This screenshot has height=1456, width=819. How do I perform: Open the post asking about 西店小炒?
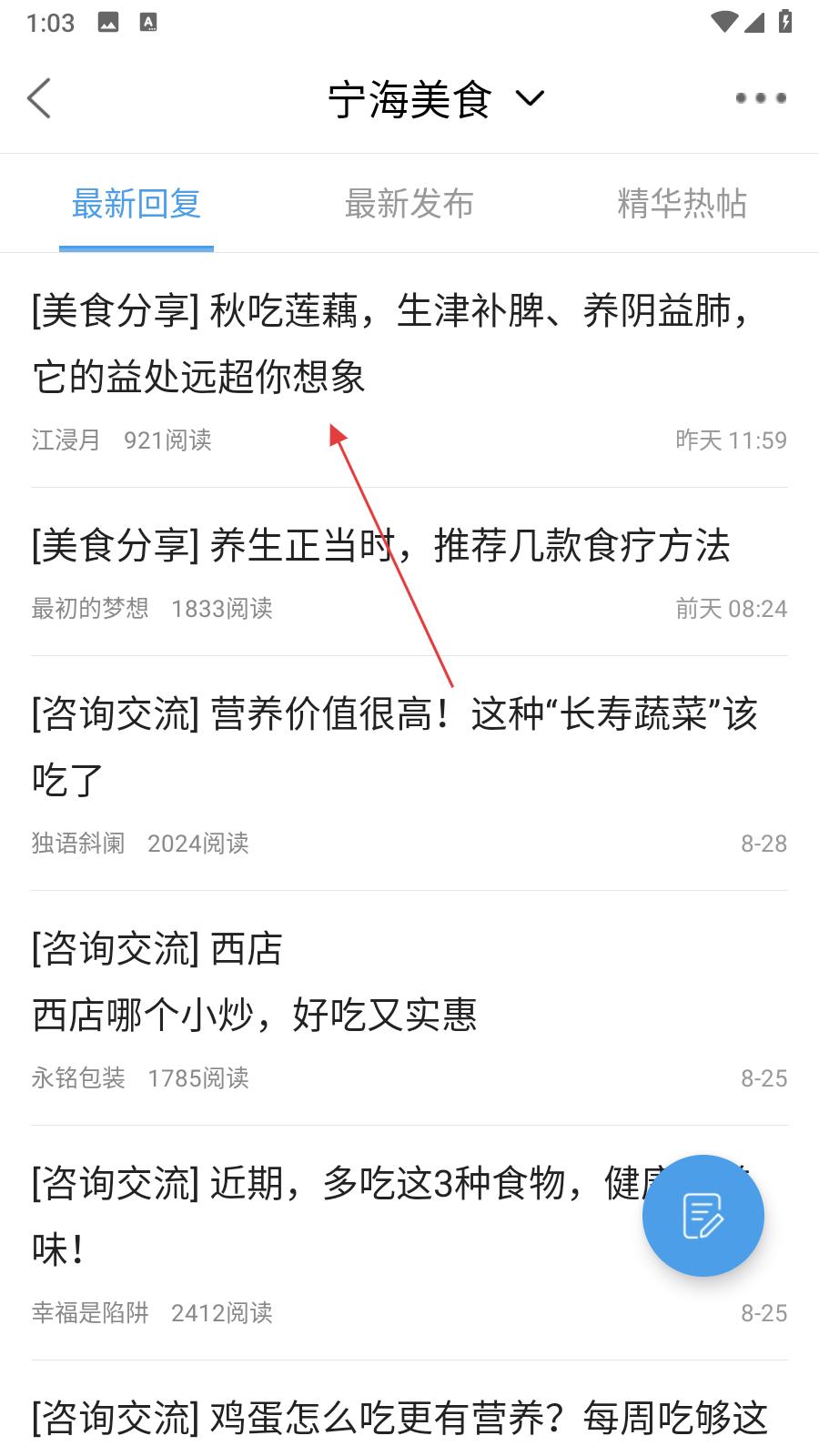click(255, 981)
